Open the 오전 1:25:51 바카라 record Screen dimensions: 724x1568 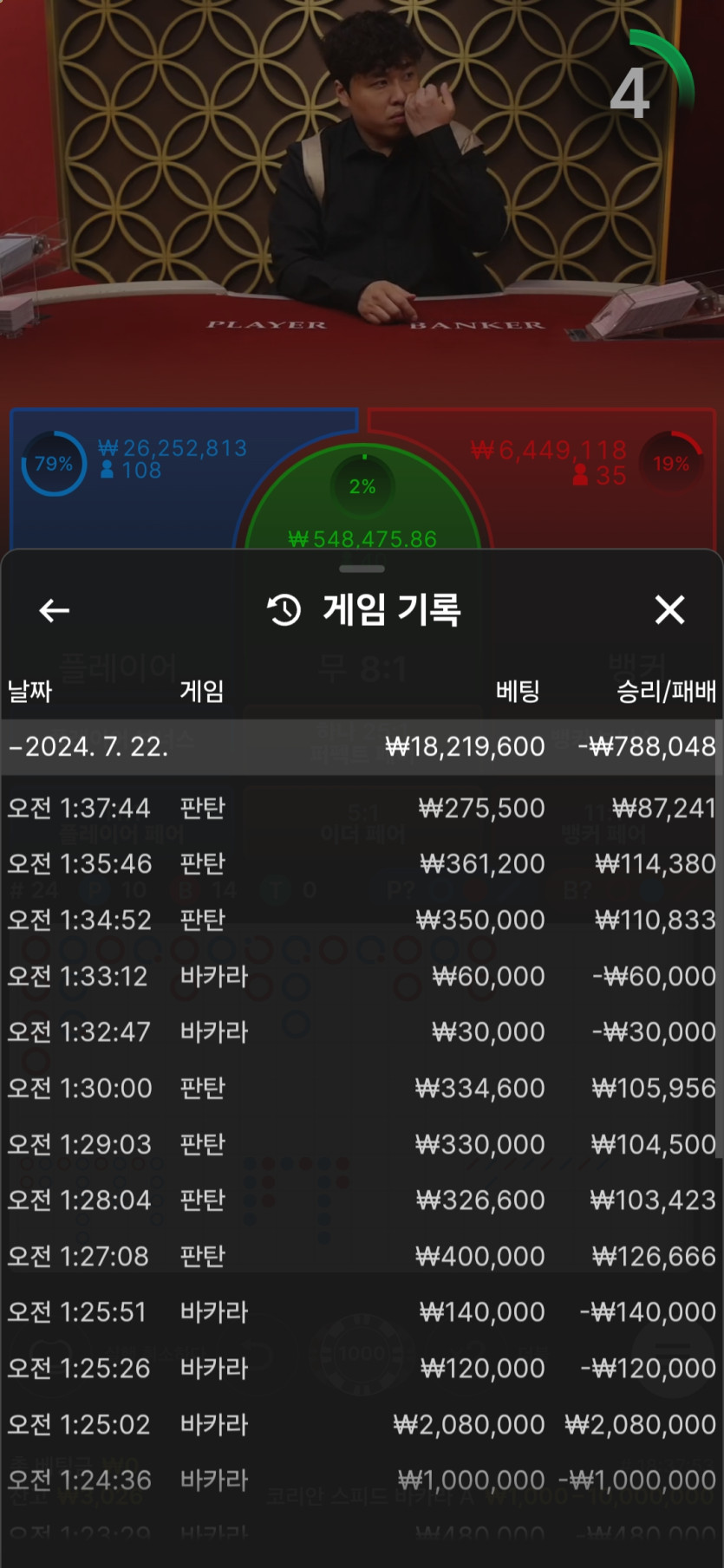coord(362,1312)
